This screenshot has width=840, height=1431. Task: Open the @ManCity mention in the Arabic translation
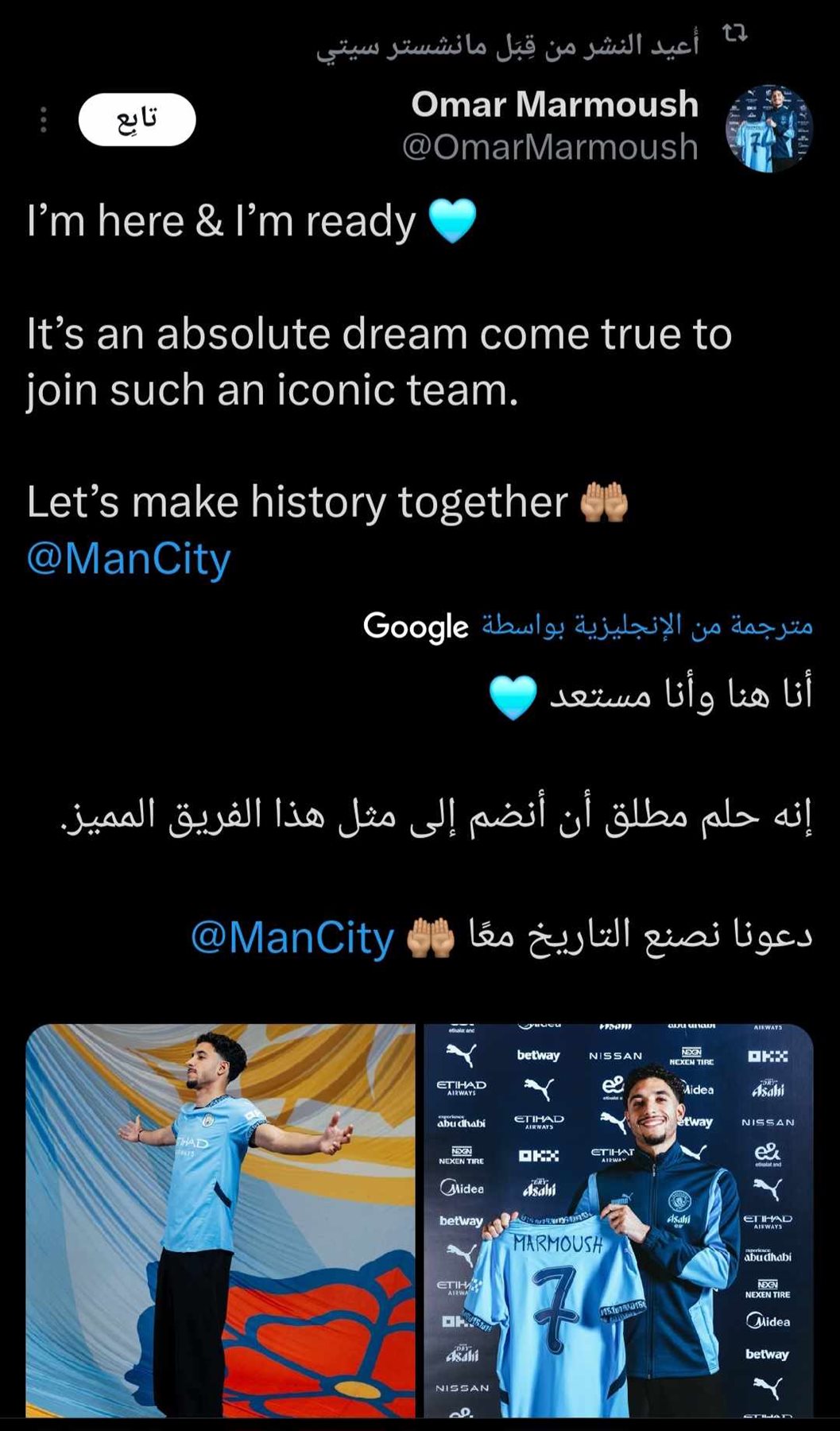(x=292, y=937)
